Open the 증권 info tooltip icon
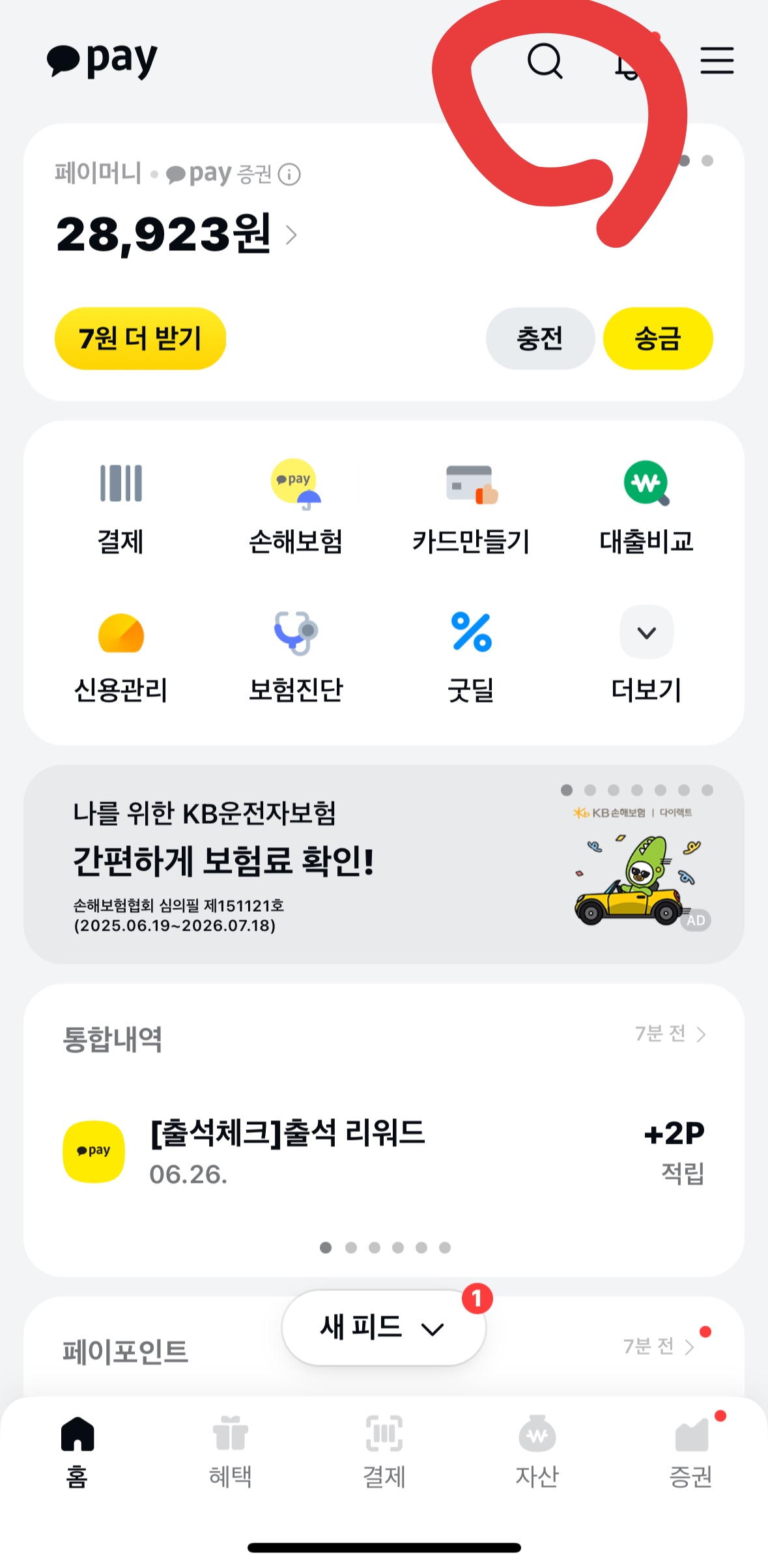 tap(289, 175)
